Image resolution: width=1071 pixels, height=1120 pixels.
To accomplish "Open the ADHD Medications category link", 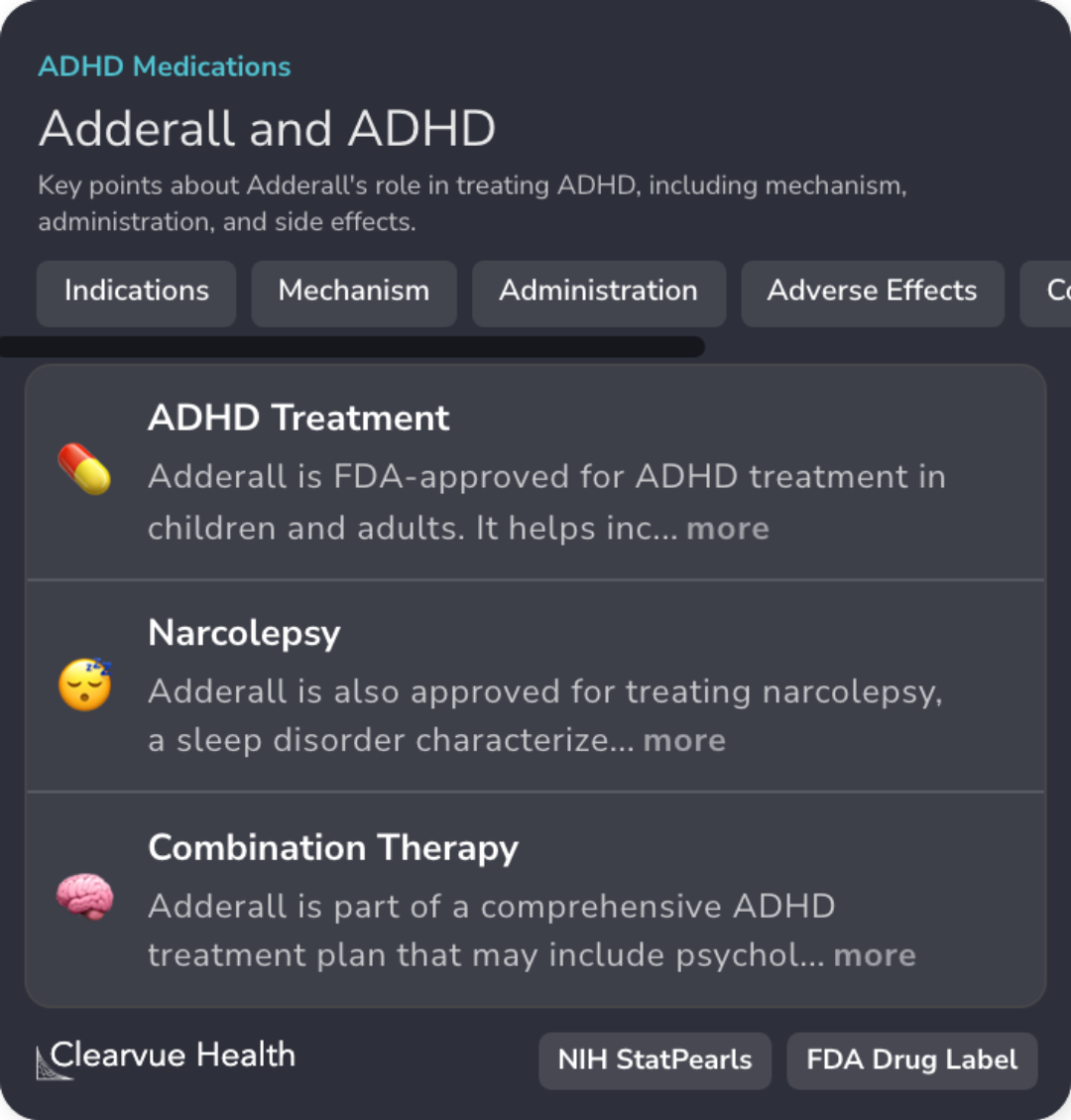I will point(165,66).
